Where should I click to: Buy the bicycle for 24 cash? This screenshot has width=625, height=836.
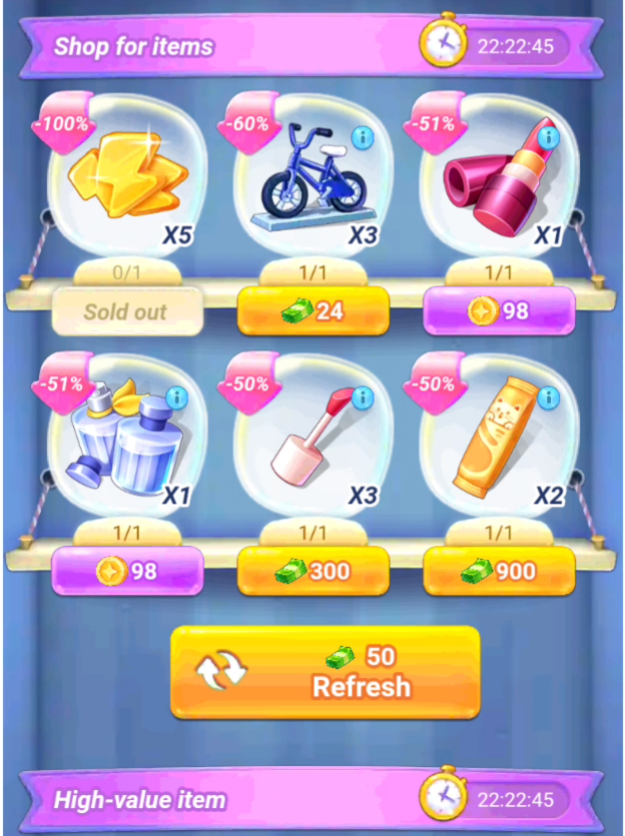coord(312,311)
